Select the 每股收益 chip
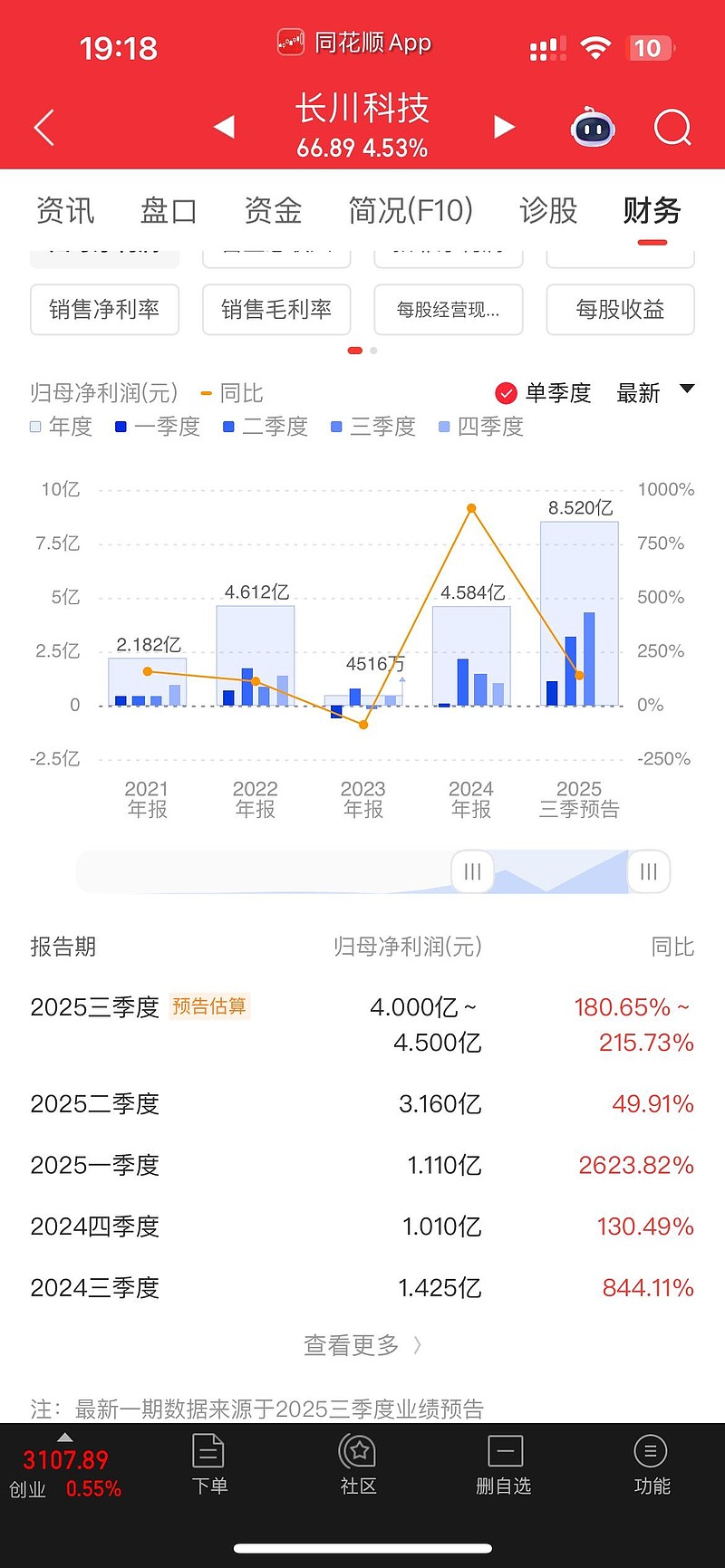This screenshot has width=725, height=1568. (621, 310)
